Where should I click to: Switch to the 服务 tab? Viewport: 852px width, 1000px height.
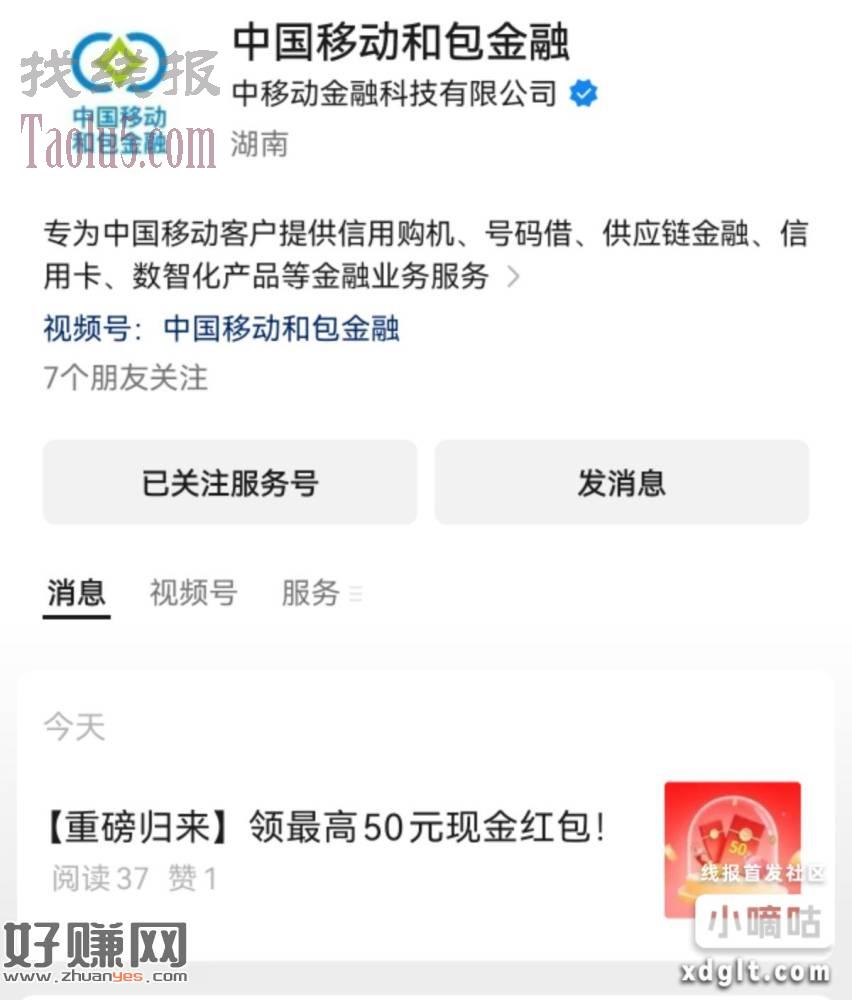312,593
